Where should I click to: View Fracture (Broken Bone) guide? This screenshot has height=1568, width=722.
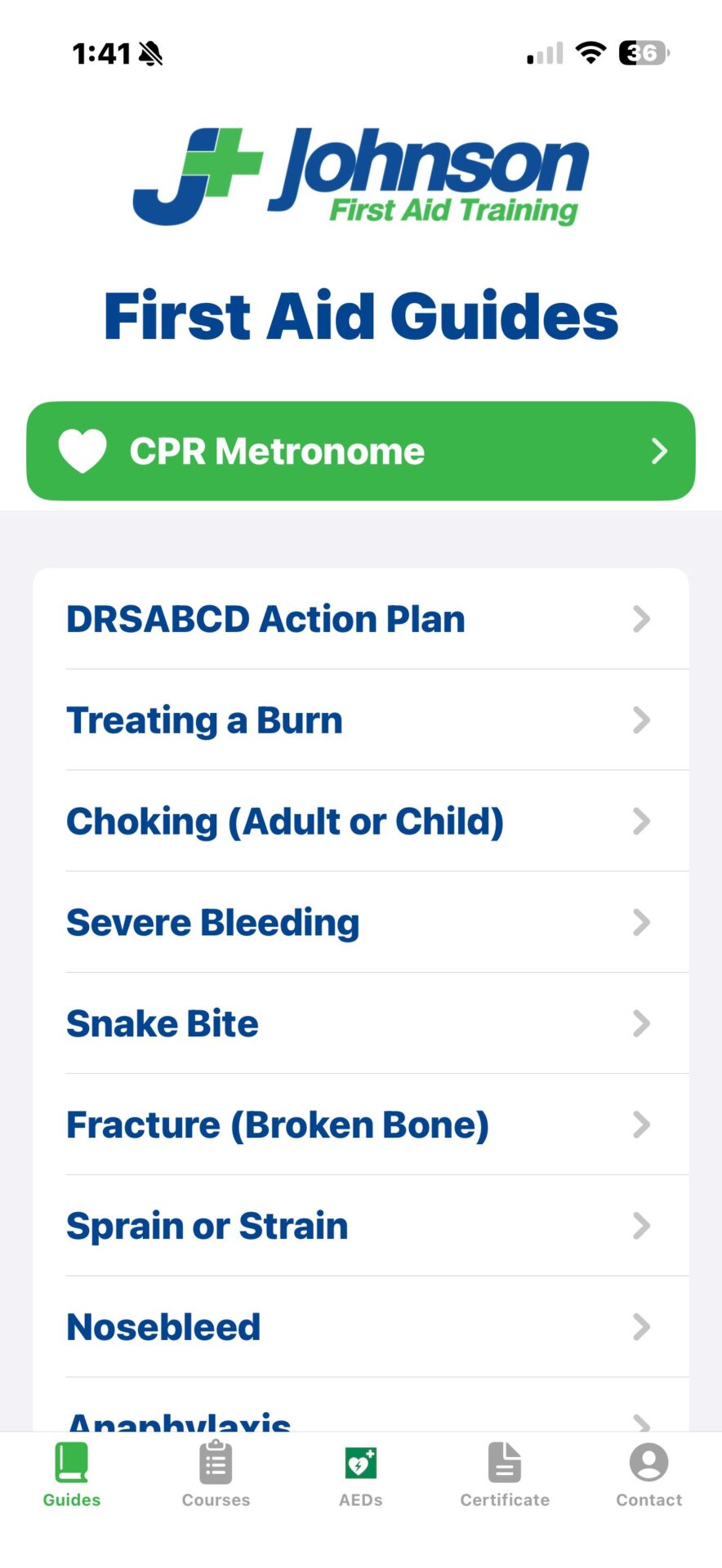pos(360,1125)
